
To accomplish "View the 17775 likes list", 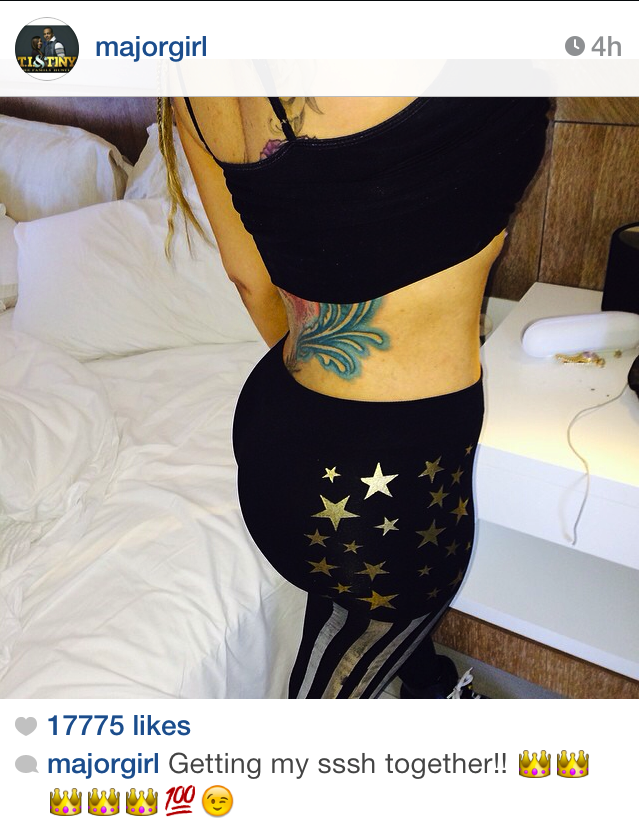I will [119, 726].
